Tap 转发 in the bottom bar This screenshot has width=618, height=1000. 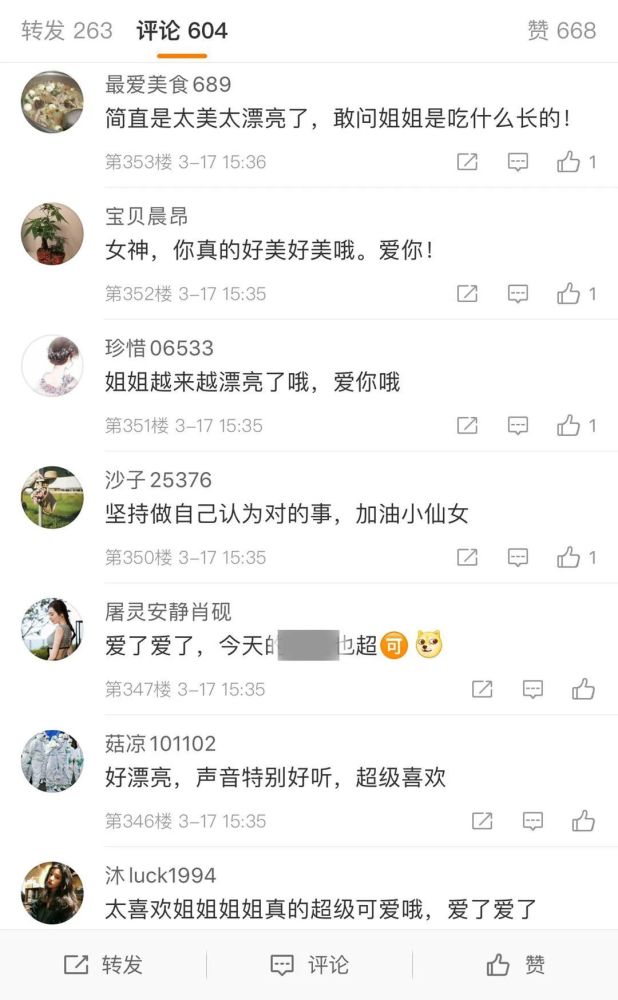tap(103, 965)
